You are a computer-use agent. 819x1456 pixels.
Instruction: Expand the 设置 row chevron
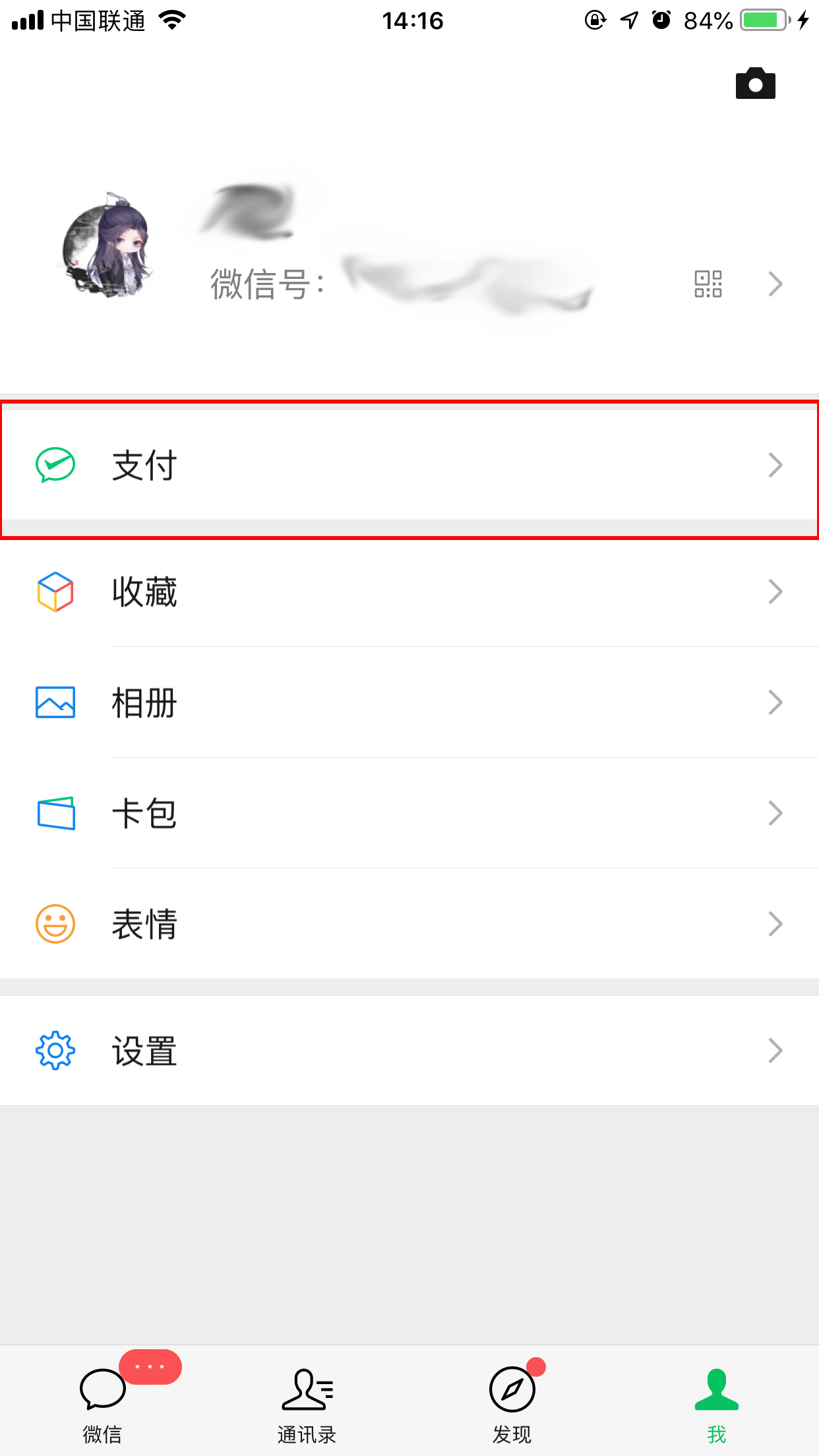point(775,1050)
